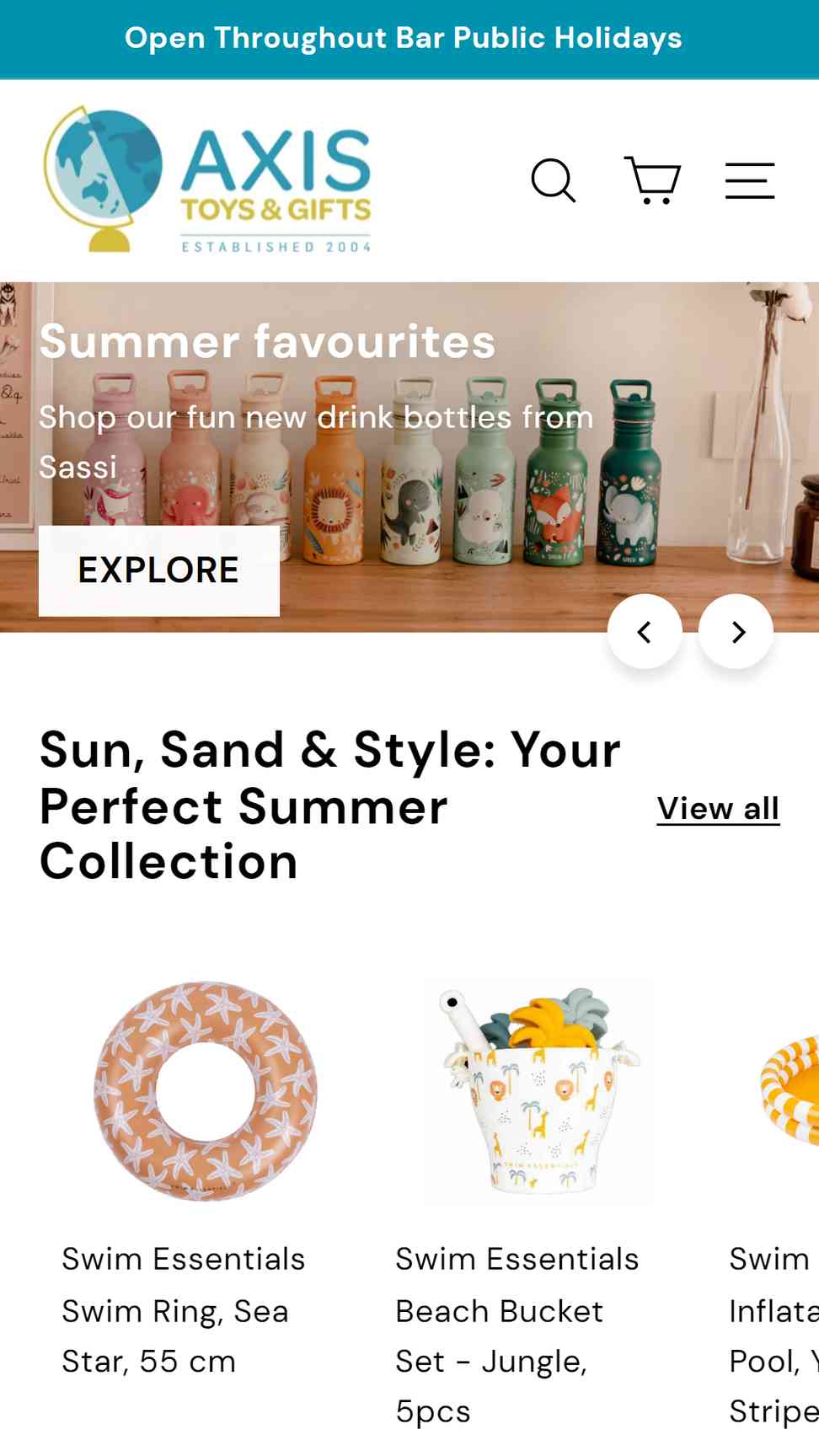
Task: Follow the View all link
Action: pos(718,808)
